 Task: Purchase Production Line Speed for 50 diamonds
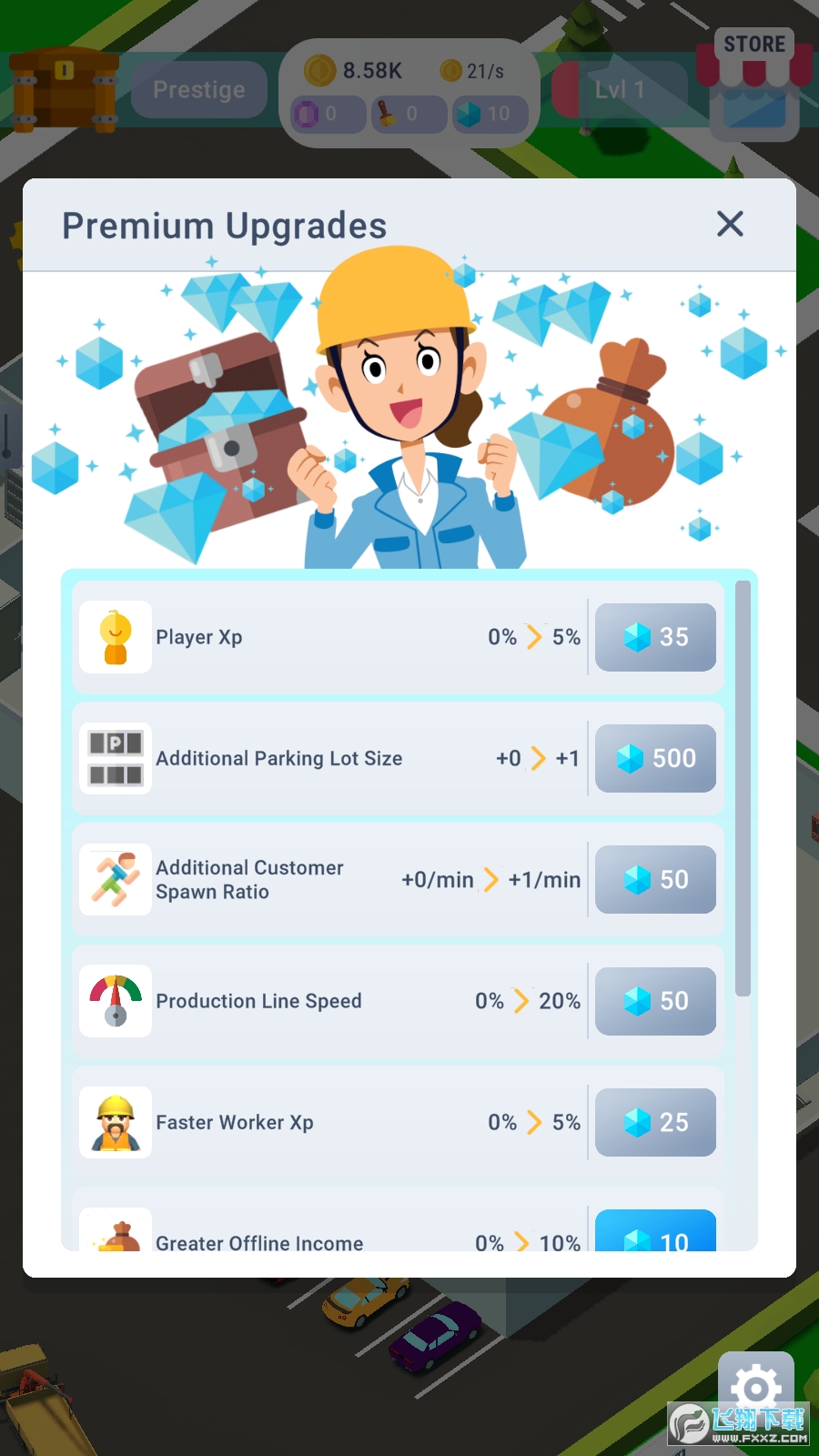point(654,1000)
